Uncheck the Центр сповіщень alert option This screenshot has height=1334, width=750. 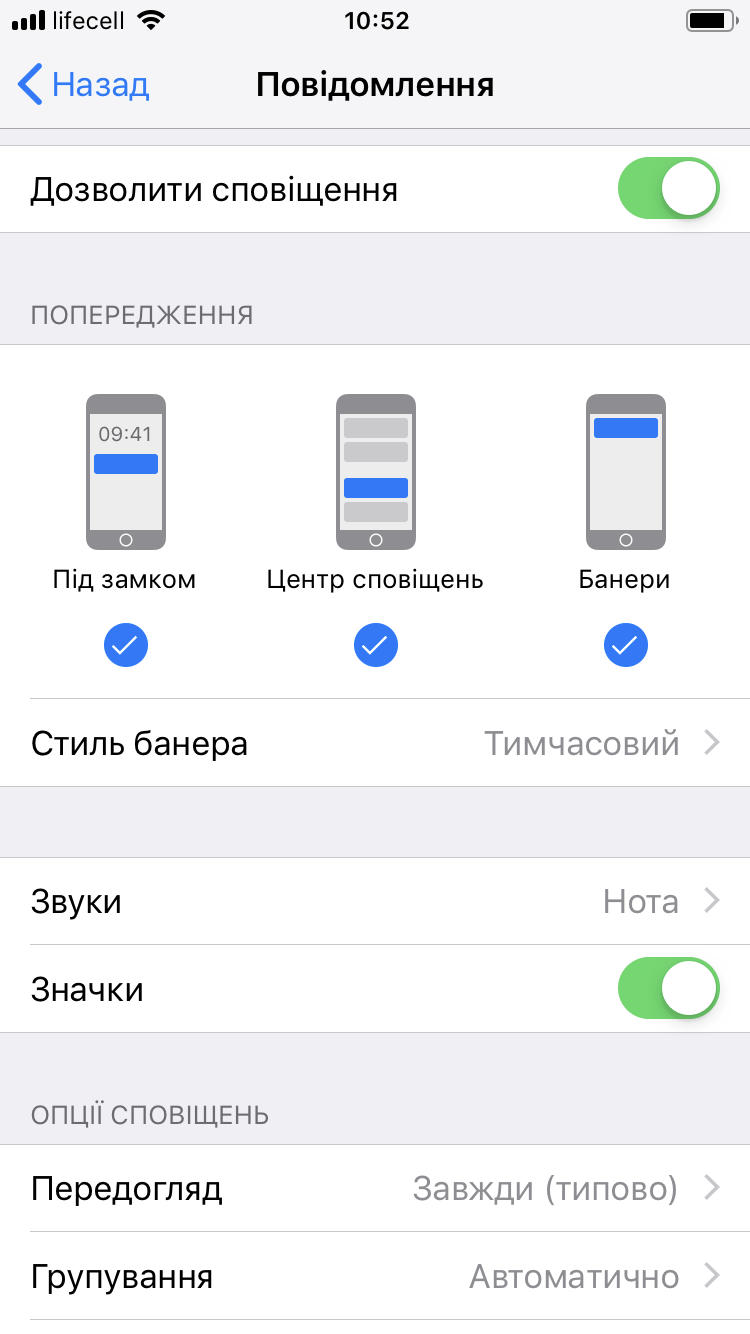click(376, 646)
